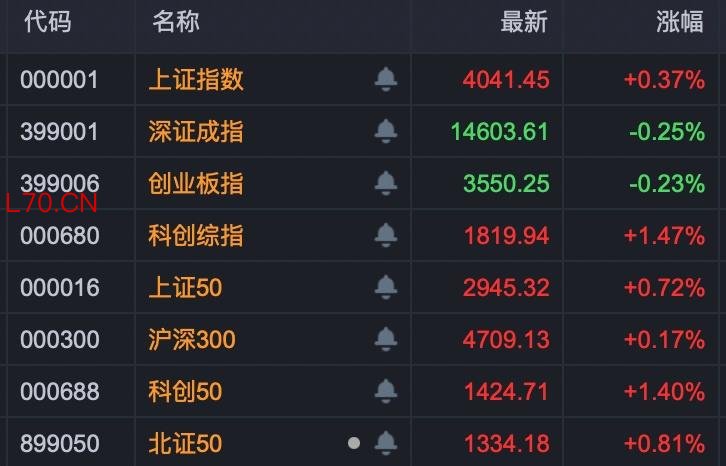Open the 科创50 index row
Viewport: 726px width, 466px height.
pyautogui.click(x=185, y=392)
